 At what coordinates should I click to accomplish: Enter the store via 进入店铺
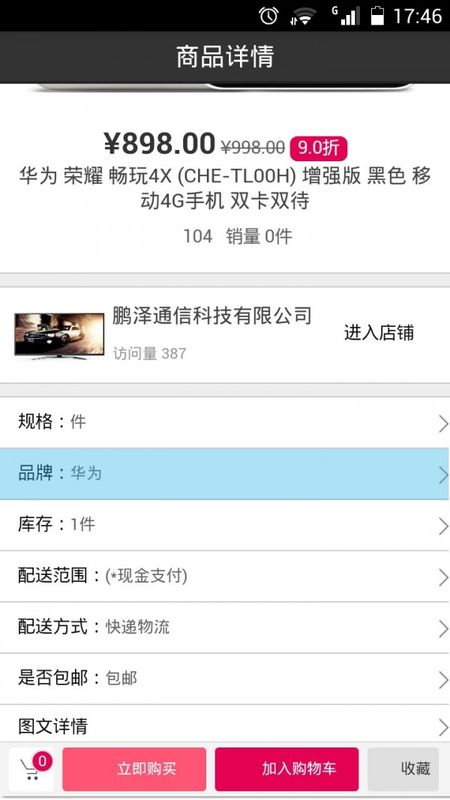(x=379, y=333)
